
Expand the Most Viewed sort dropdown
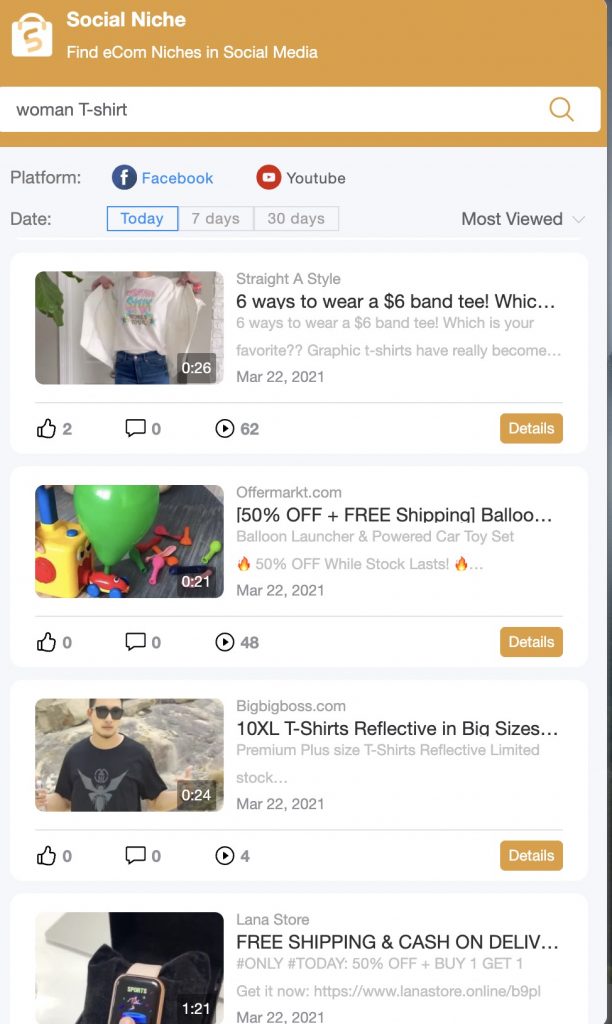[x=523, y=219]
